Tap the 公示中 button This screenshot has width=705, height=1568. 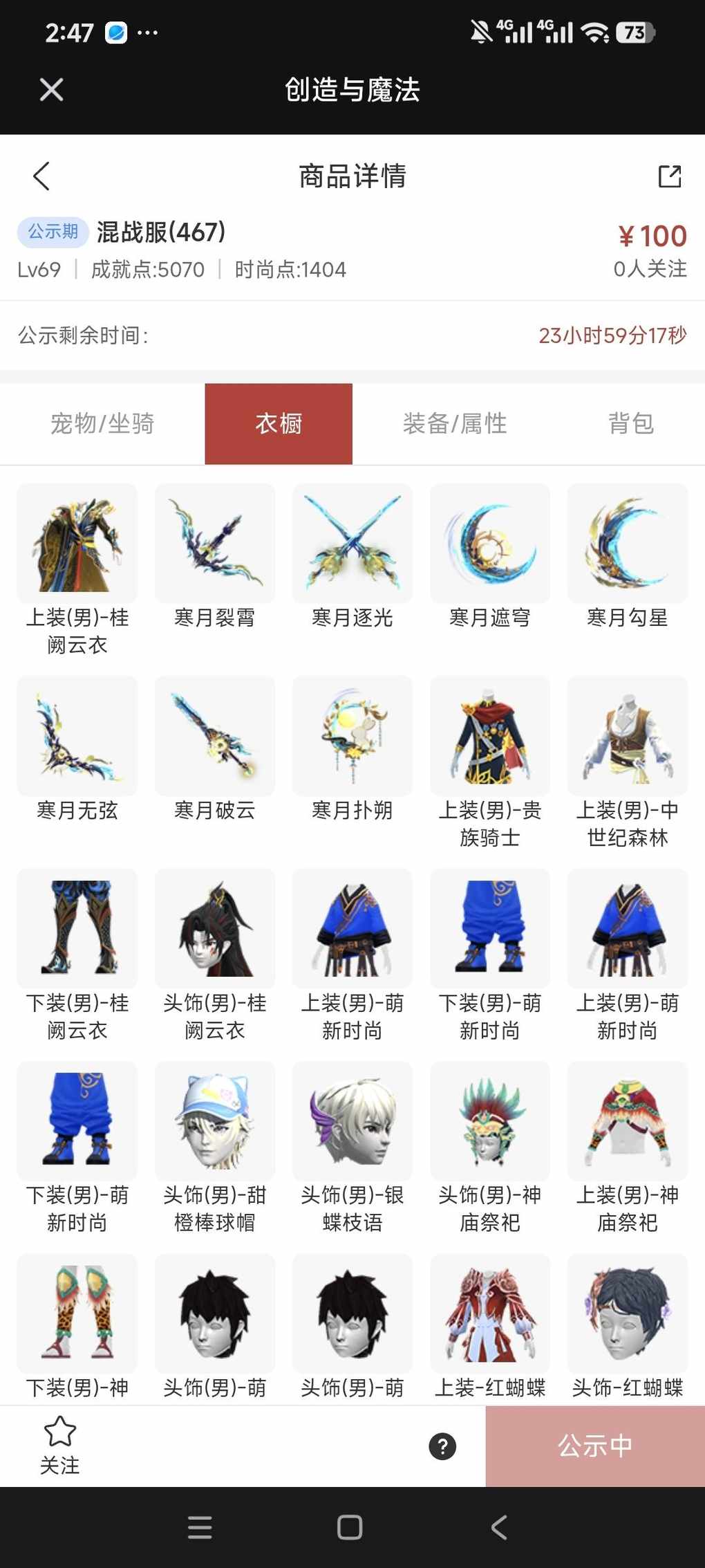point(595,1446)
